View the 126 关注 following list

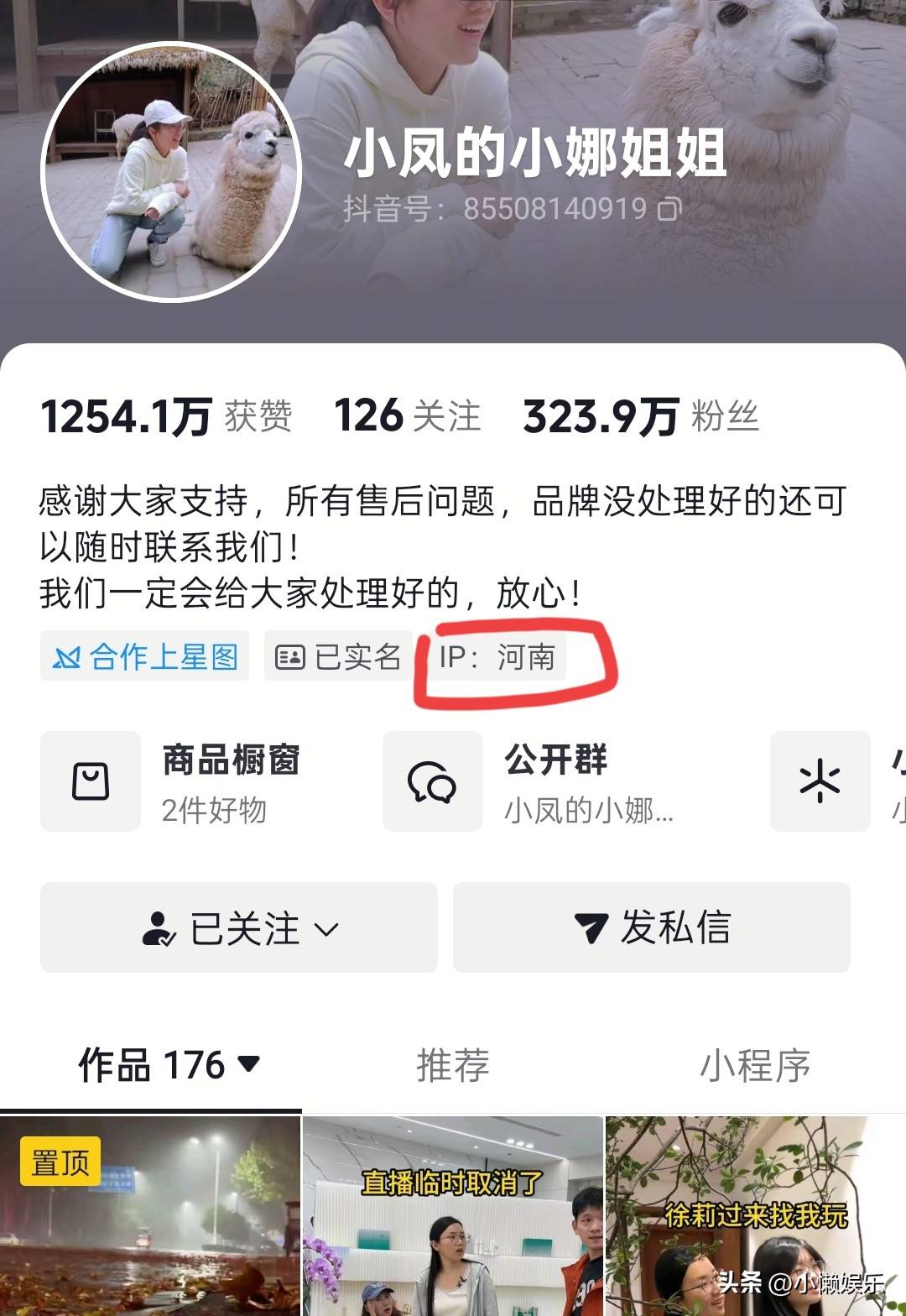[408, 417]
